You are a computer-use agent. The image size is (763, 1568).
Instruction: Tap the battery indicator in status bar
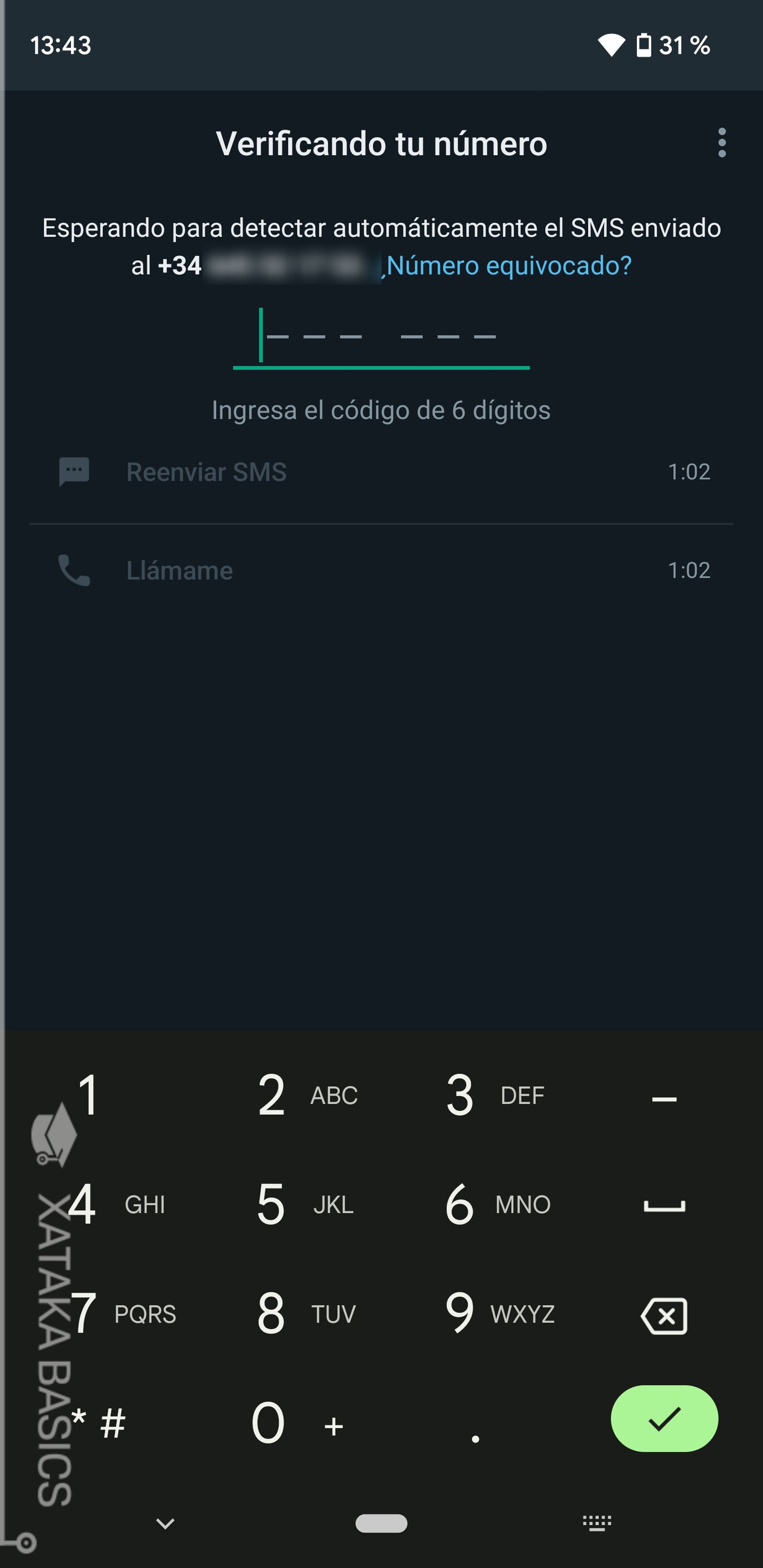coord(643,45)
